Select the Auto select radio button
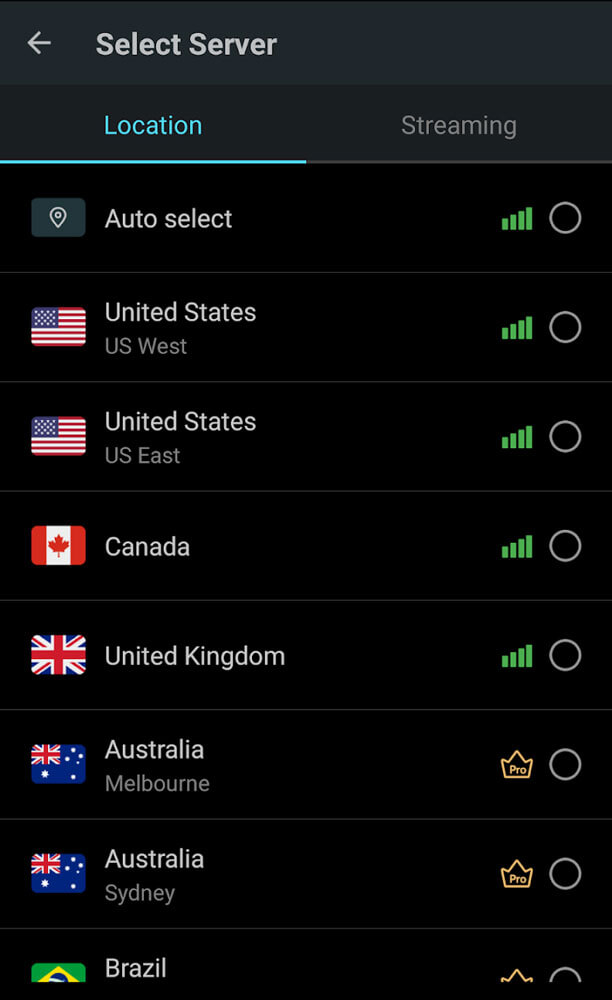 pyautogui.click(x=565, y=218)
